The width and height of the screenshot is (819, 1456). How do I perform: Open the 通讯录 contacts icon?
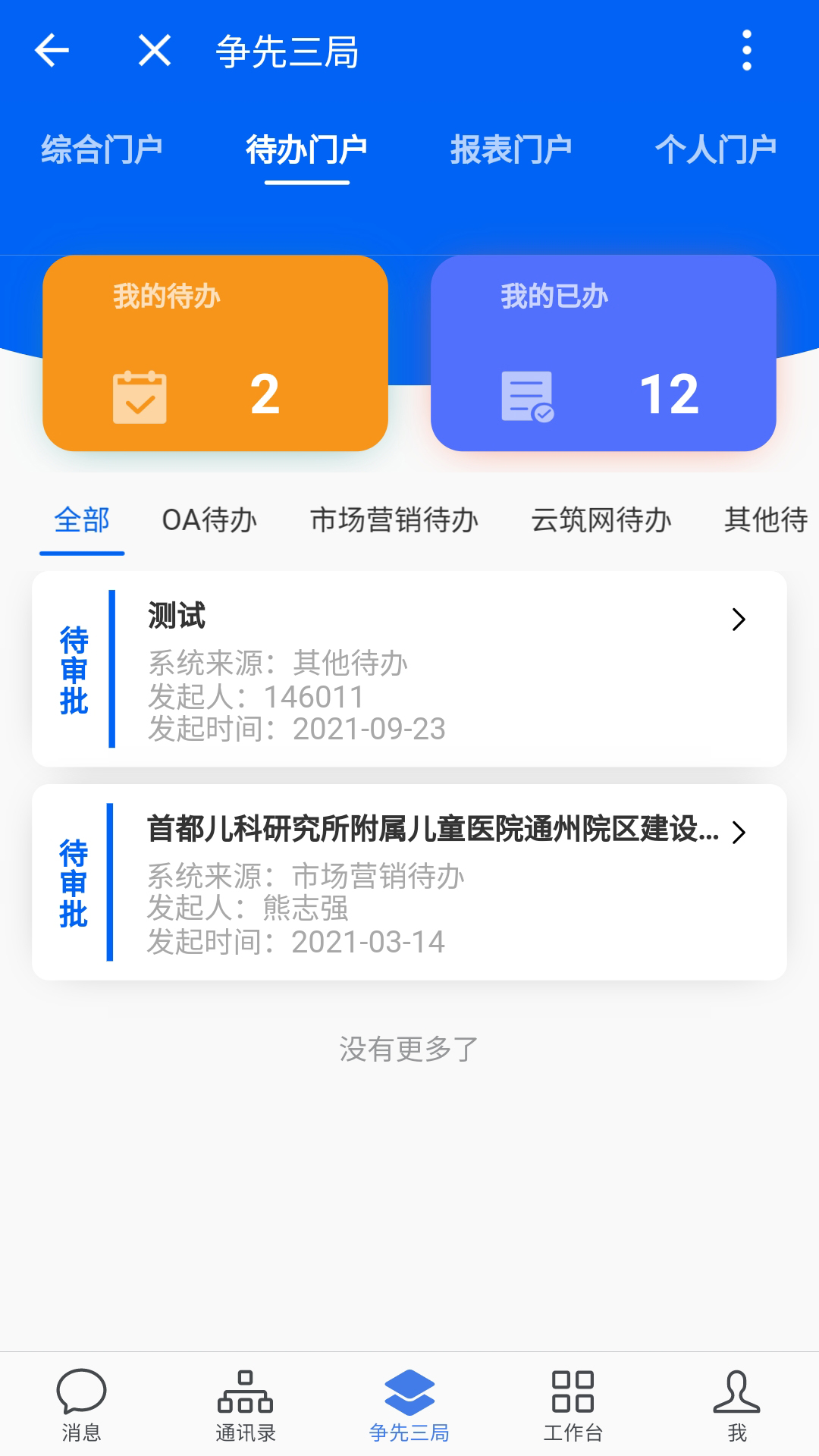click(x=245, y=1404)
